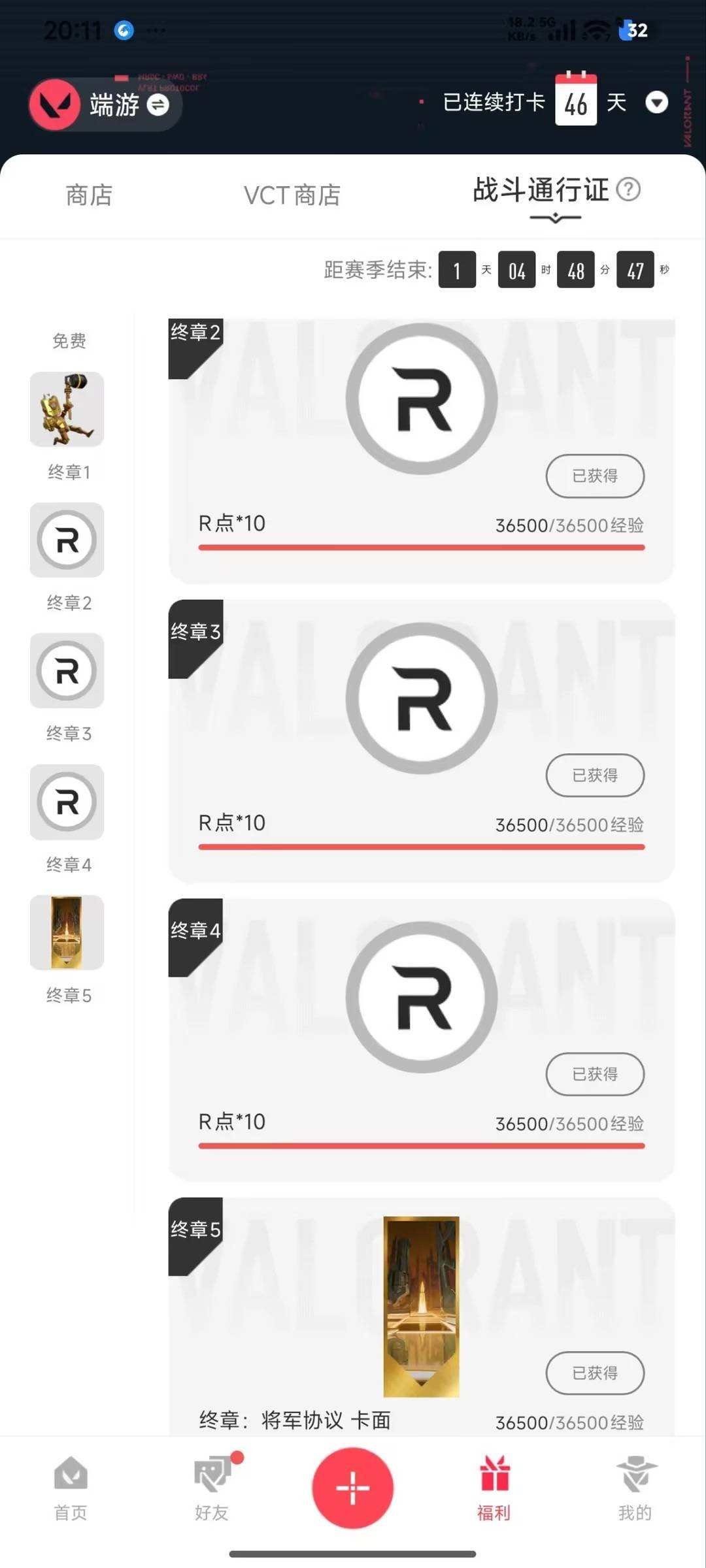This screenshot has height=1568, width=706.
Task: Open the 福利 gift icon with red dot
Action: (x=494, y=1480)
